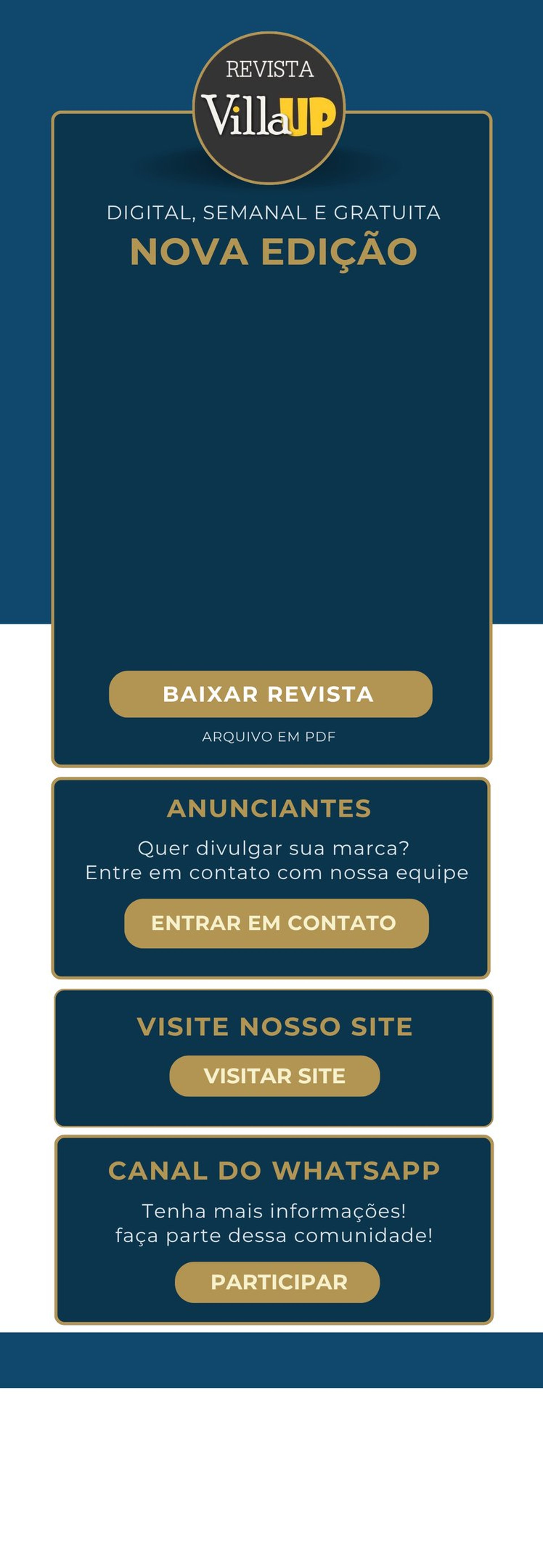Select Entrar em Contato for advertisers

pos(276,923)
